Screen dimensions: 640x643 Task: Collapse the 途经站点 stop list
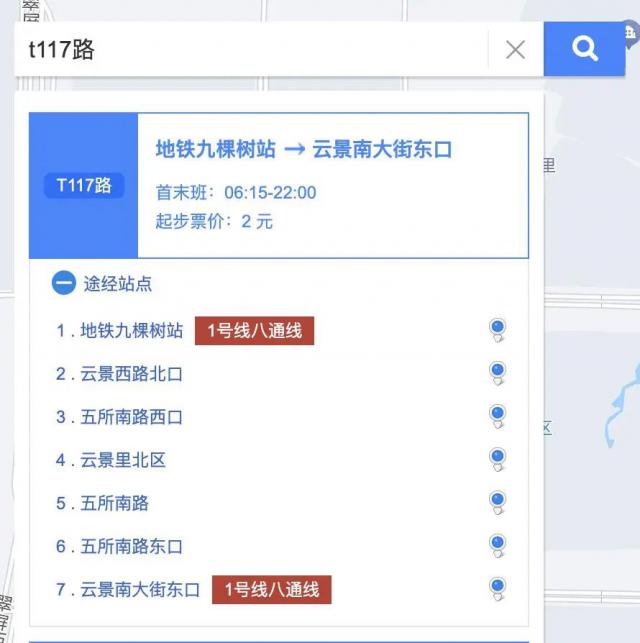click(x=64, y=283)
